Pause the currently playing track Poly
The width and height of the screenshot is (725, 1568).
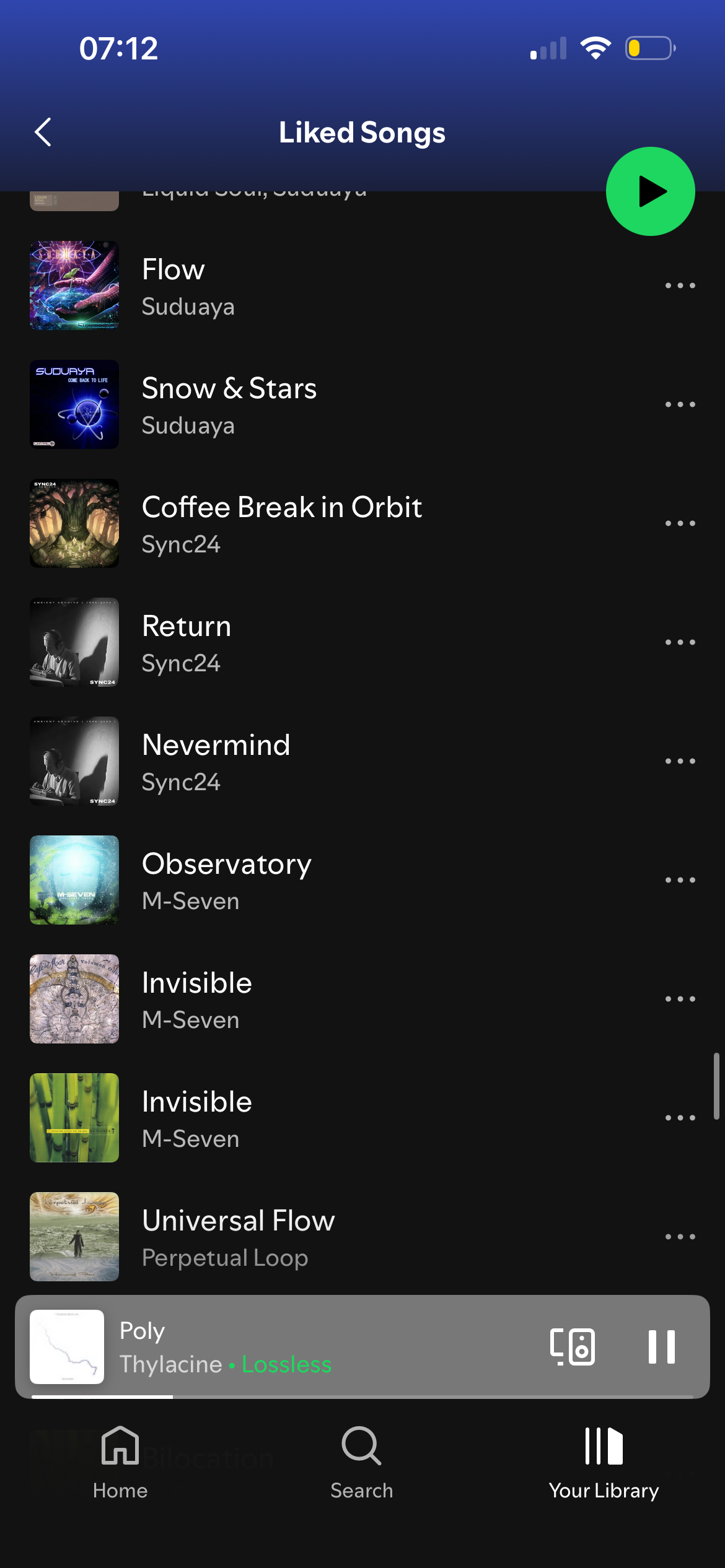(x=661, y=1346)
